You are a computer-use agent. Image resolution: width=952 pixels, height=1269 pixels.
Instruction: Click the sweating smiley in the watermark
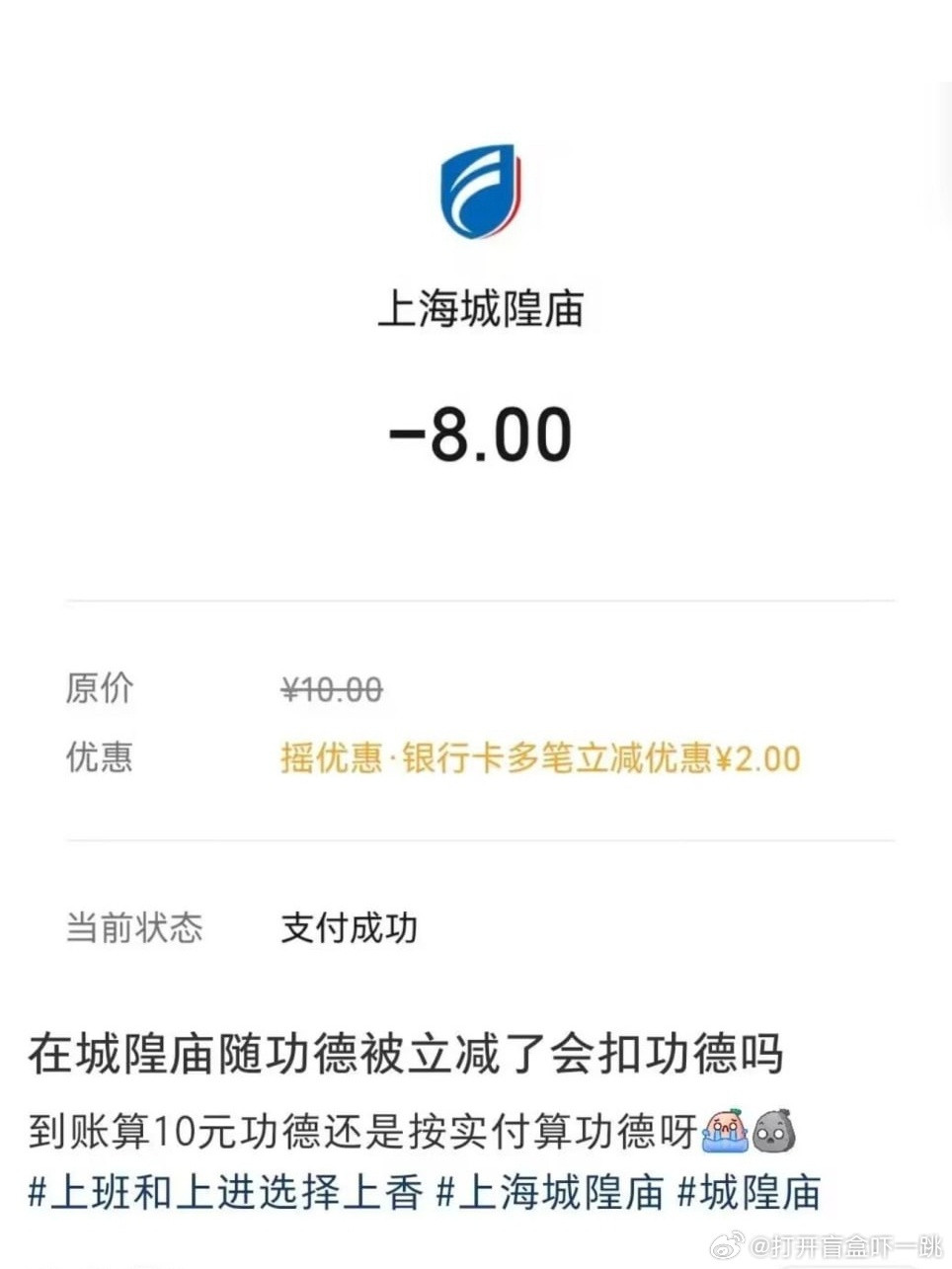(728, 1246)
